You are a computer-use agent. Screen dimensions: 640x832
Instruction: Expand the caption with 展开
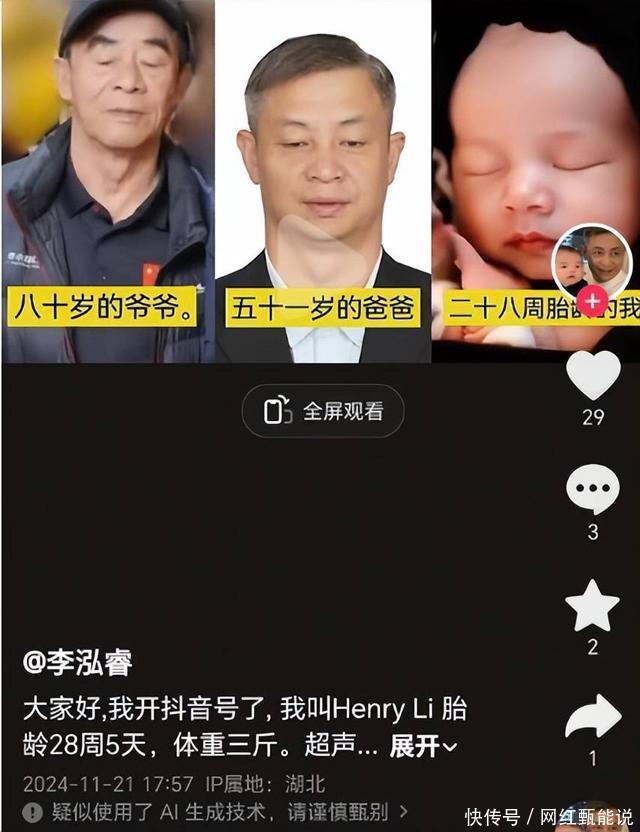[x=422, y=746]
